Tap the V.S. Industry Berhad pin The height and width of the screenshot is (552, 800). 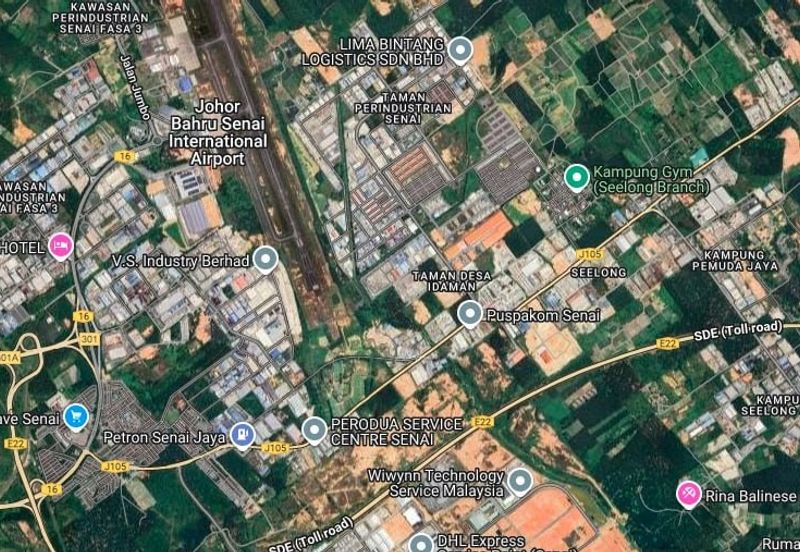[x=265, y=260]
